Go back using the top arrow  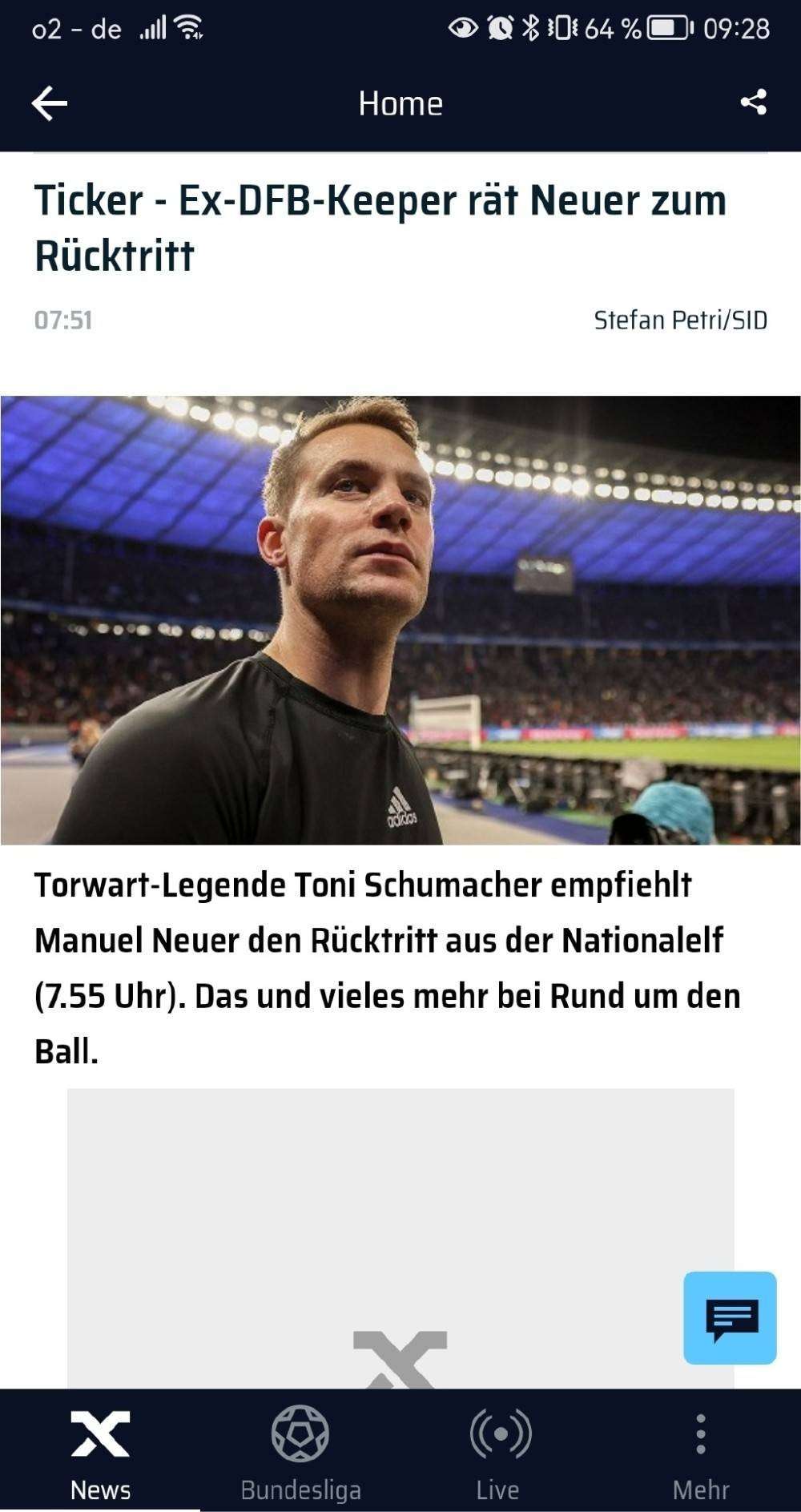point(50,103)
